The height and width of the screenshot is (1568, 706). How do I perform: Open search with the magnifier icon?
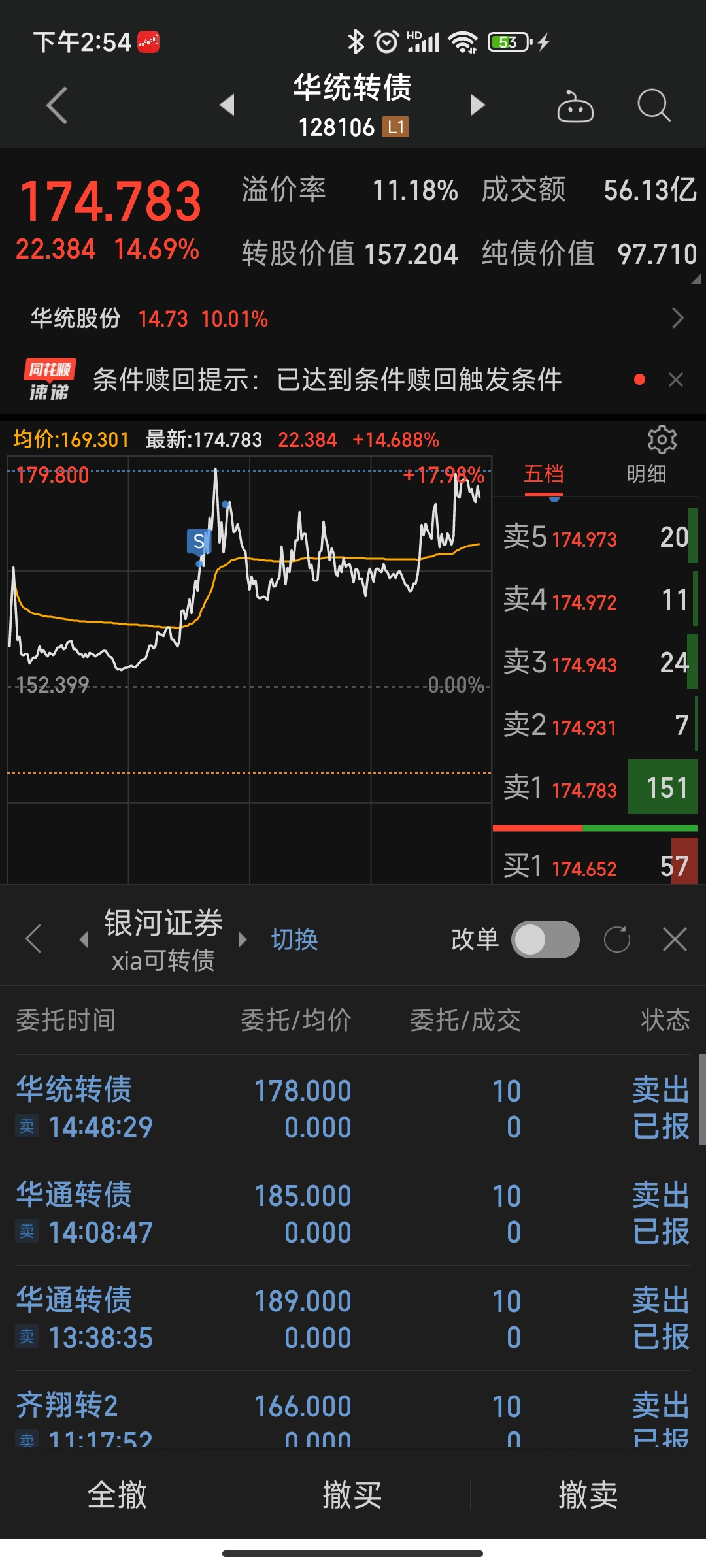point(654,105)
